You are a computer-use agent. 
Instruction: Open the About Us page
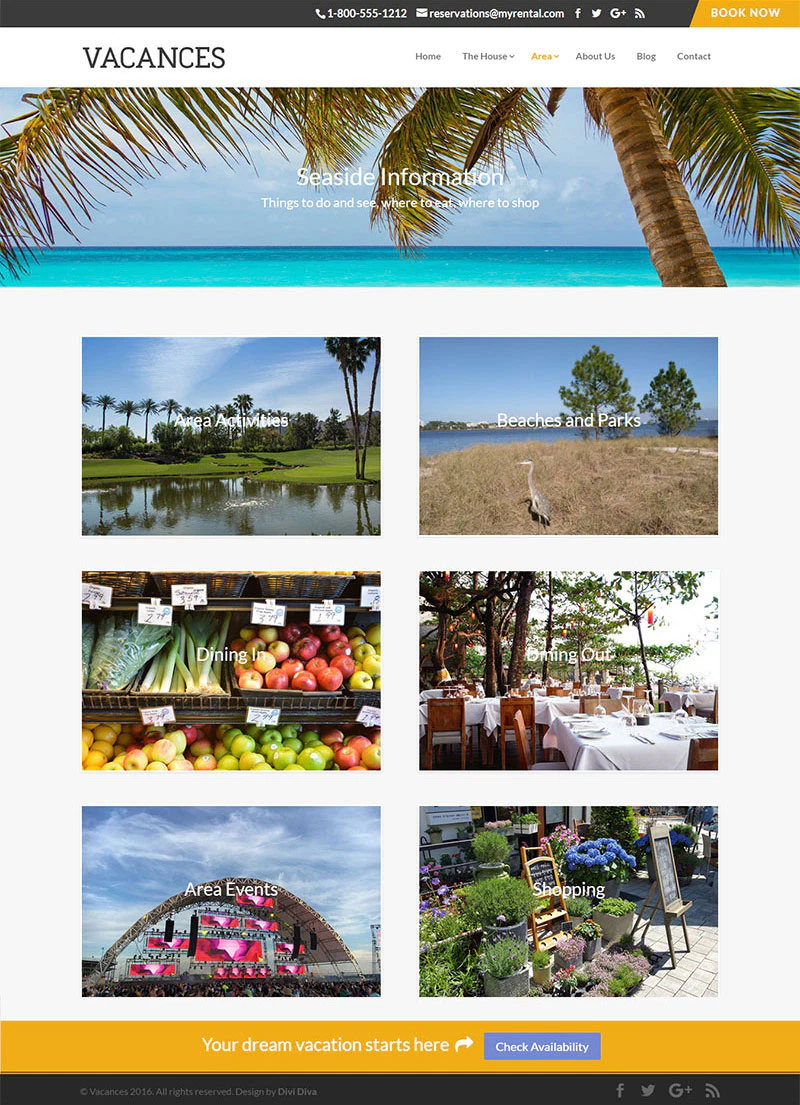(x=595, y=56)
